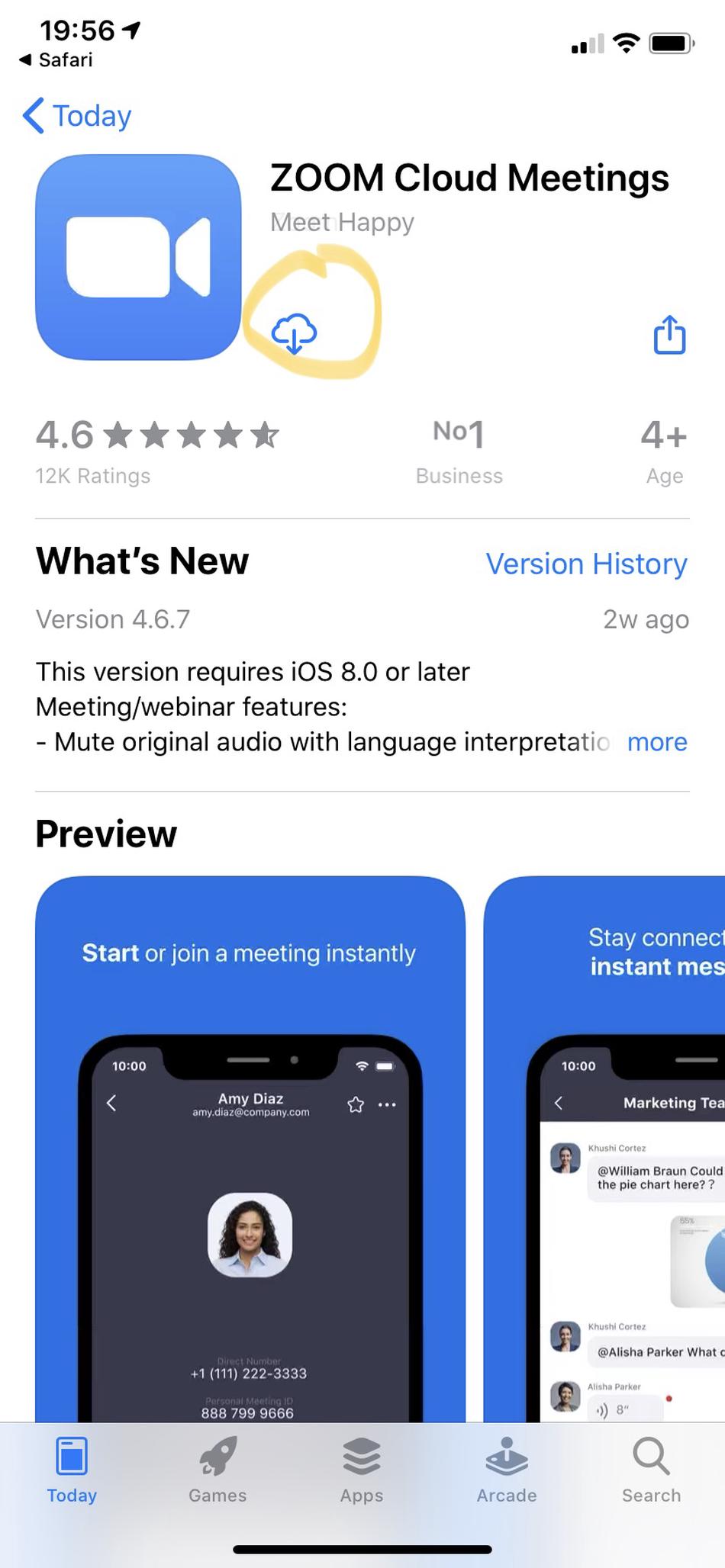Open Version History
The width and height of the screenshot is (725, 1568).
click(586, 564)
